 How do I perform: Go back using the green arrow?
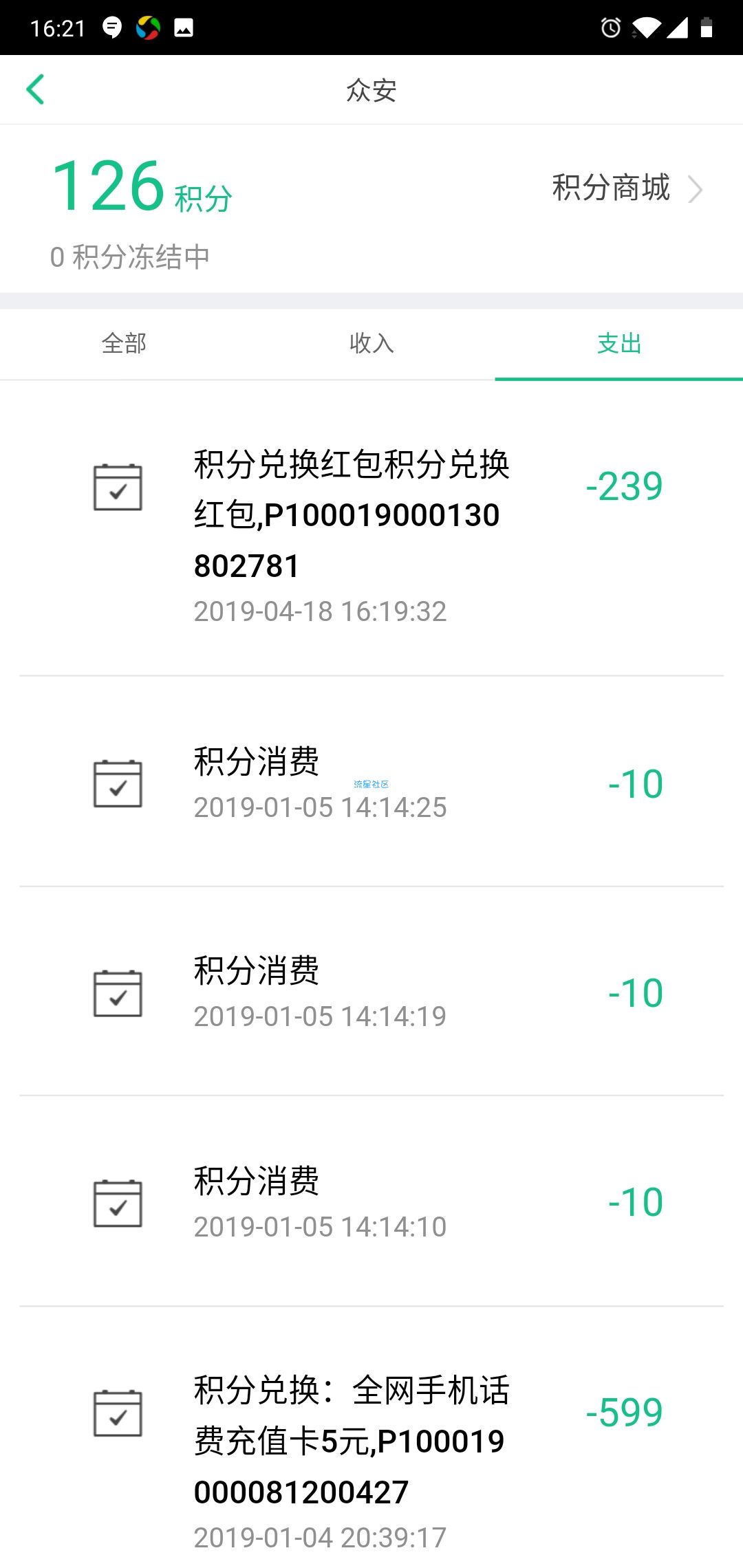click(35, 89)
